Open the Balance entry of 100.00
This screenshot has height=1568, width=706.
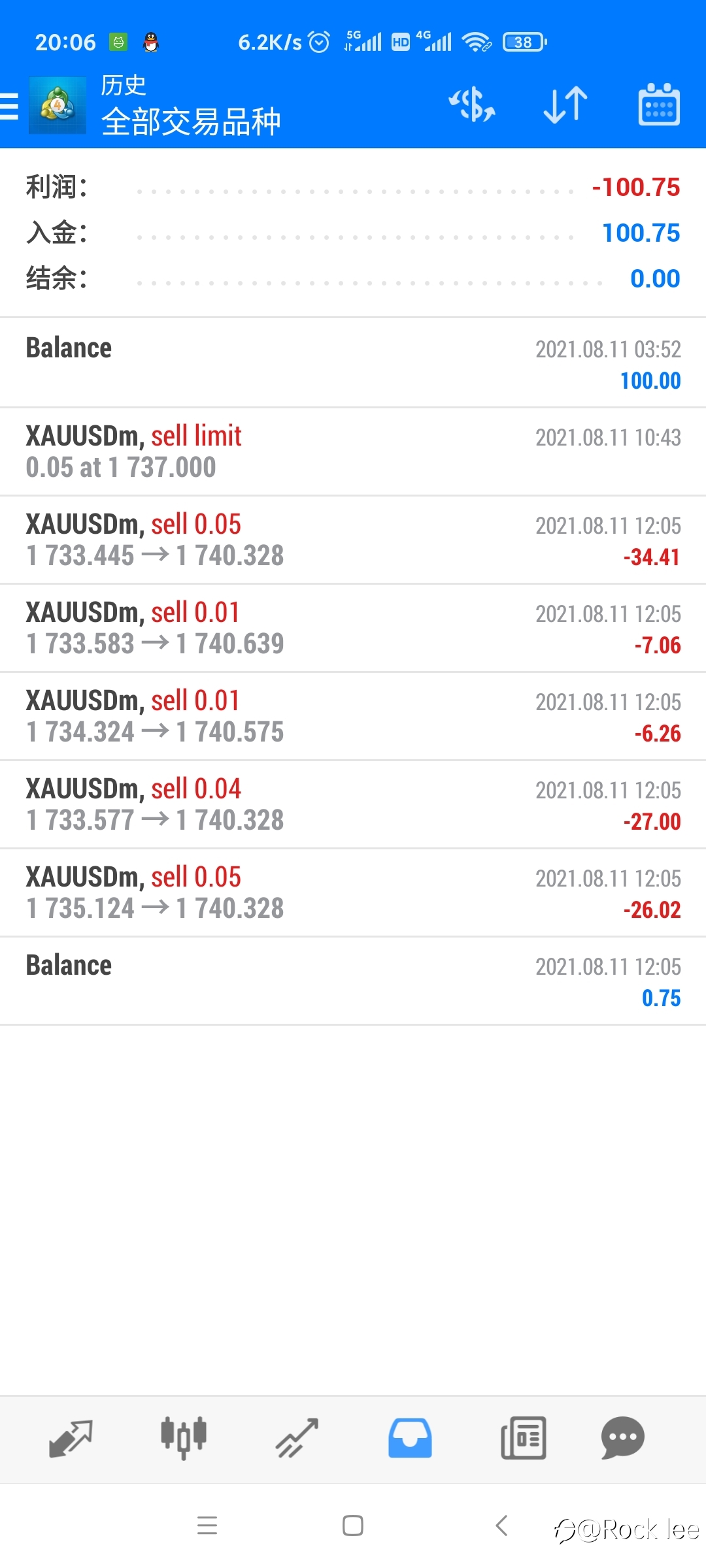click(353, 363)
